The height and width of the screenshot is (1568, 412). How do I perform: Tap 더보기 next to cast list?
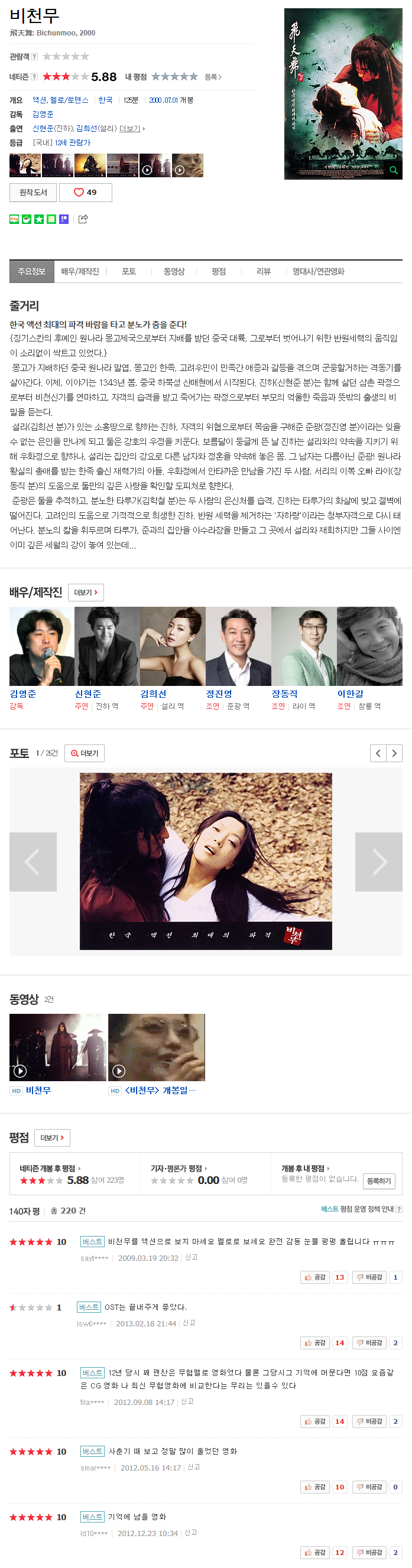pos(131,128)
